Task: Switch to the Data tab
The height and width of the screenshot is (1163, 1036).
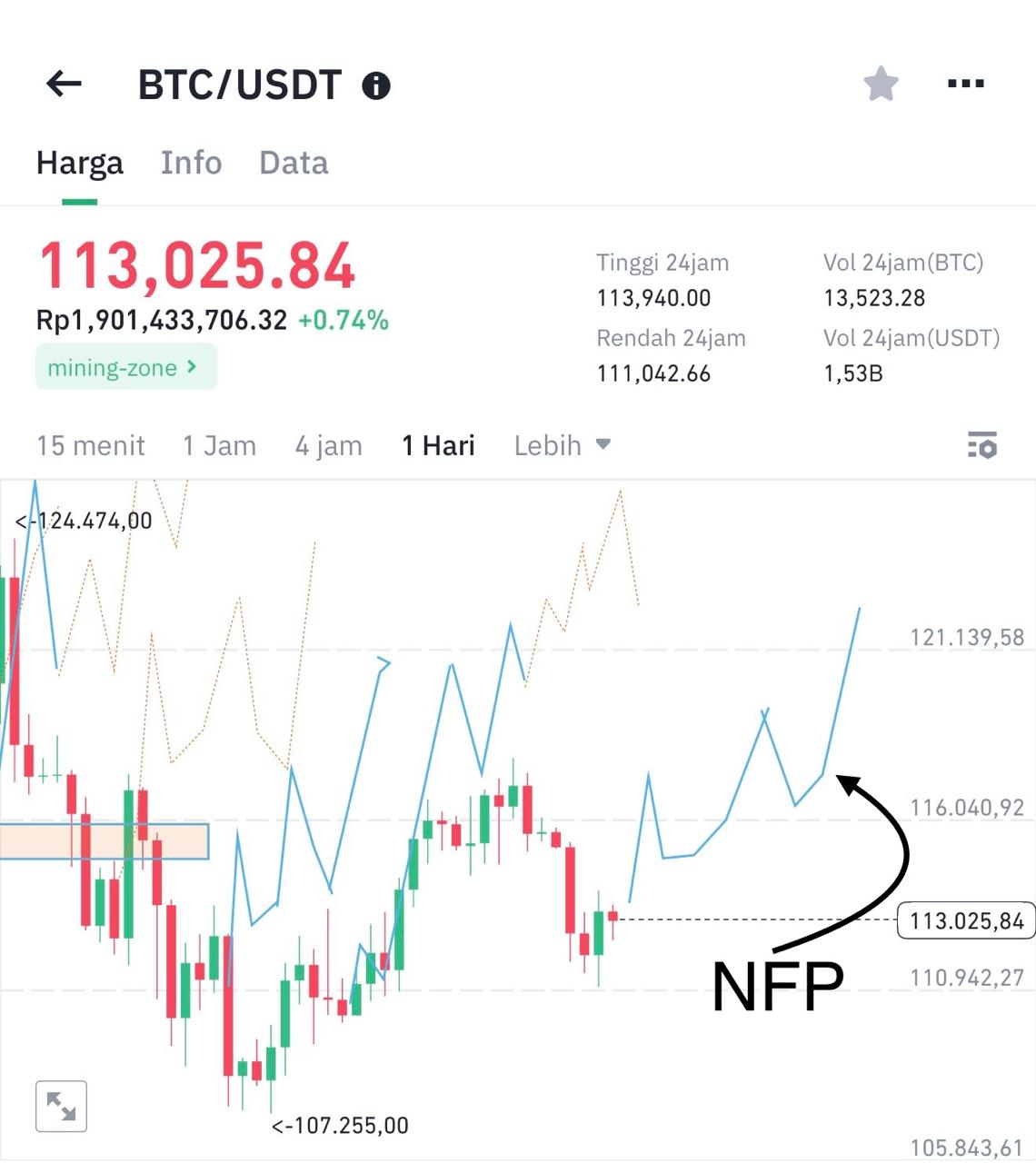Action: [x=294, y=163]
